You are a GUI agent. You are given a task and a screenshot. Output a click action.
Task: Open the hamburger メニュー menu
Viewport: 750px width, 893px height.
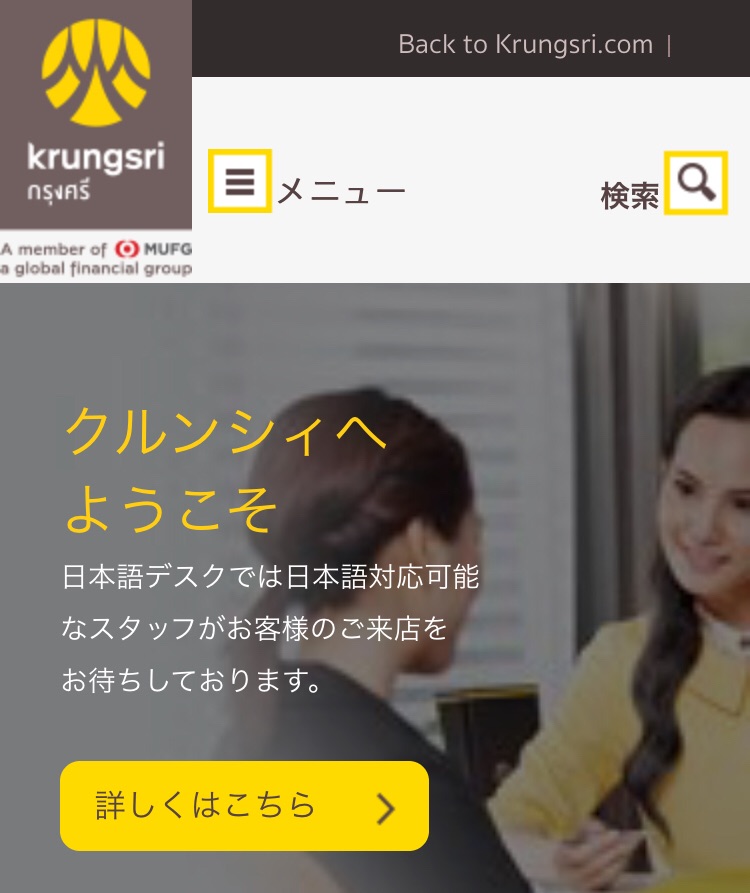[240, 181]
